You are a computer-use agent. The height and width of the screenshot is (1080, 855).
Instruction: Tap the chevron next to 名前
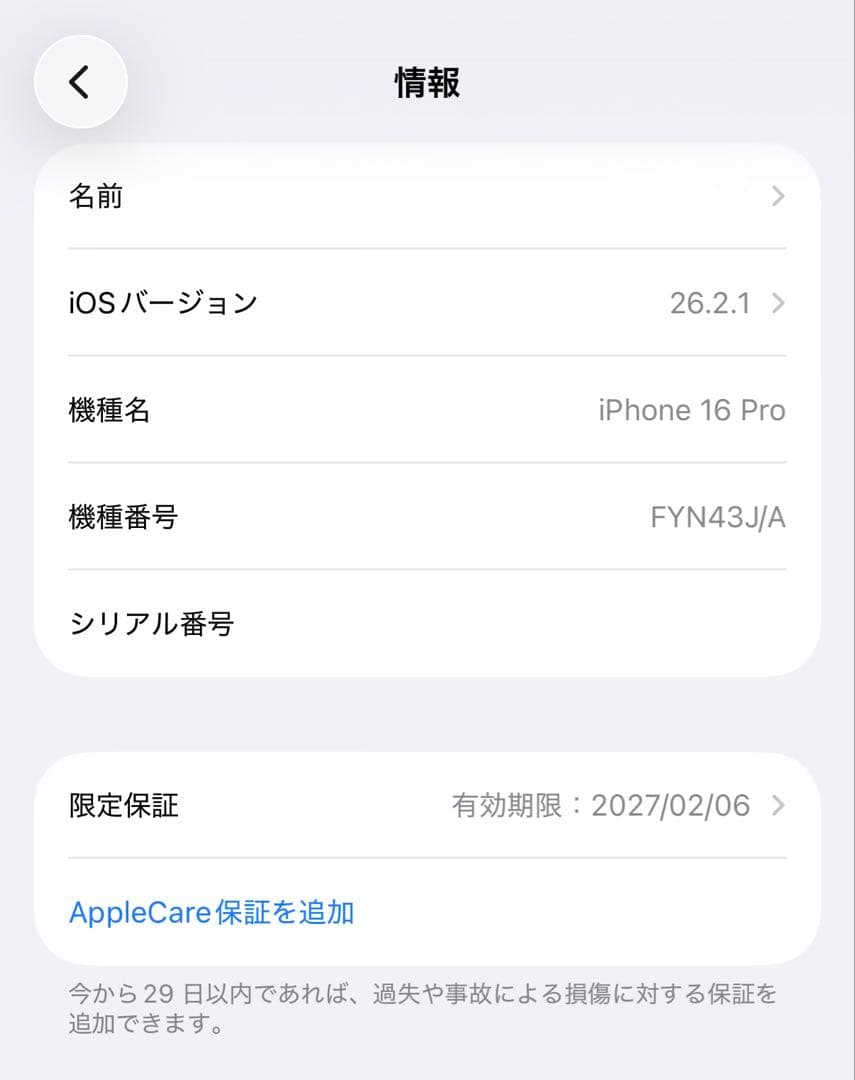tap(778, 197)
